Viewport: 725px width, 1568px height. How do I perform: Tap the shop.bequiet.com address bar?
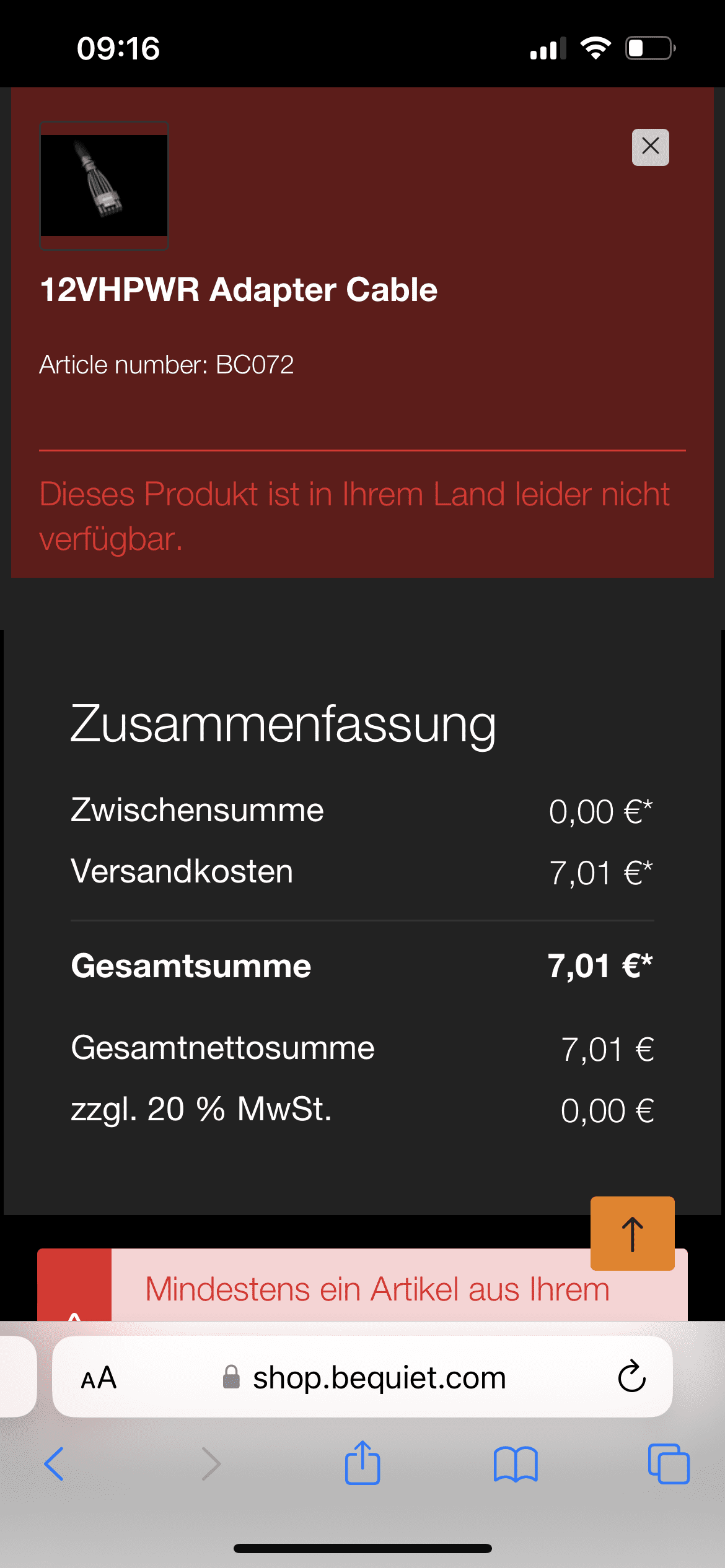362,1377
